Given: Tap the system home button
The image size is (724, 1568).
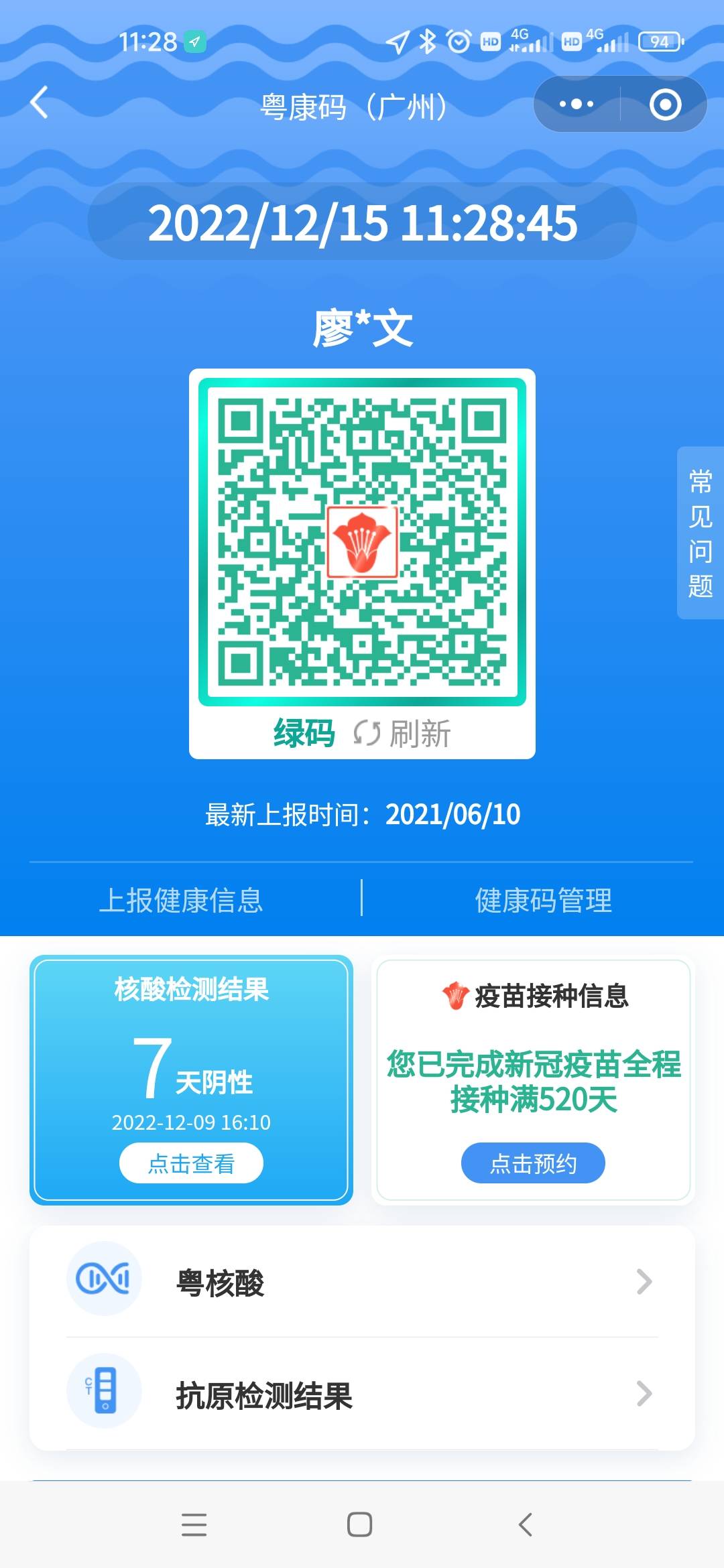Looking at the screenshot, I should tap(360, 1524).
